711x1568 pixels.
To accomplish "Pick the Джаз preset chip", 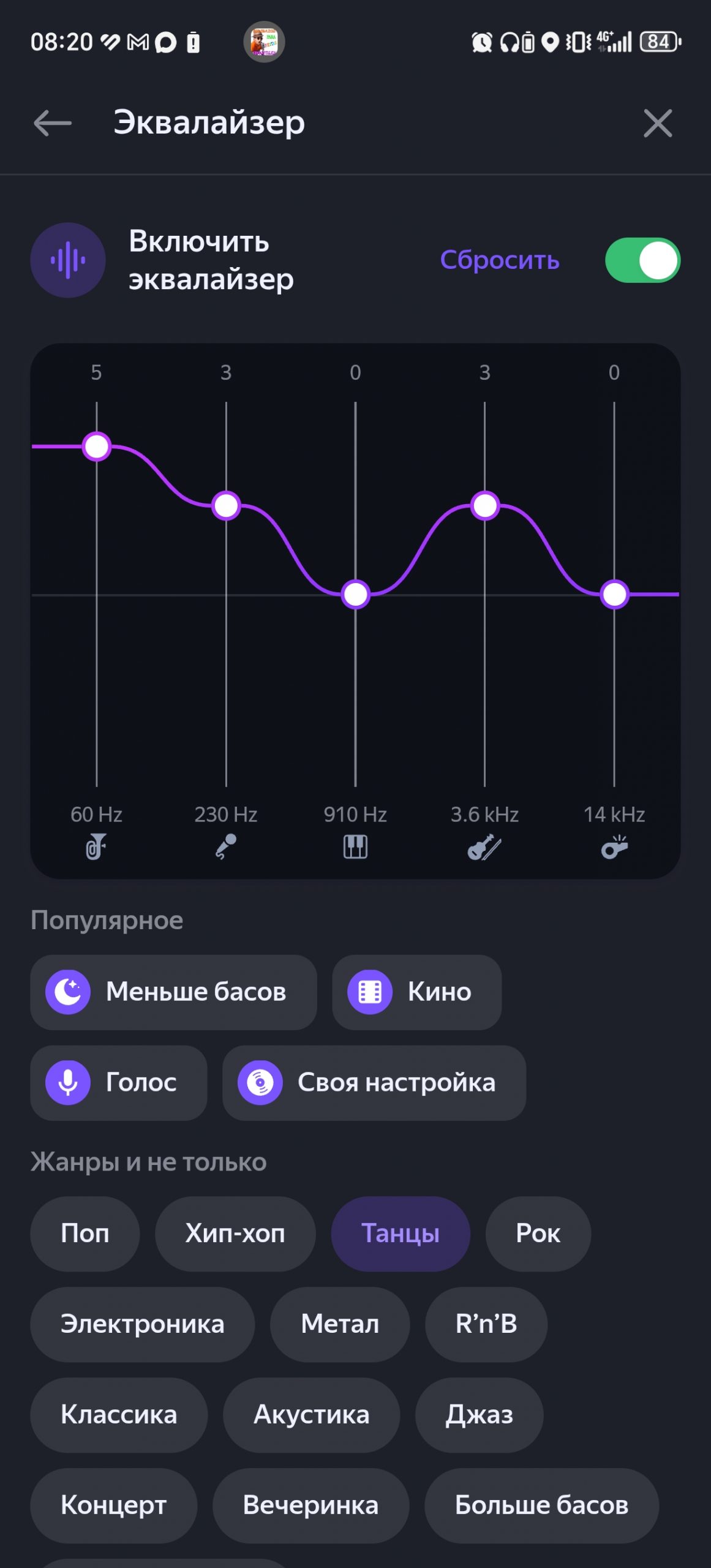I will pyautogui.click(x=479, y=1415).
